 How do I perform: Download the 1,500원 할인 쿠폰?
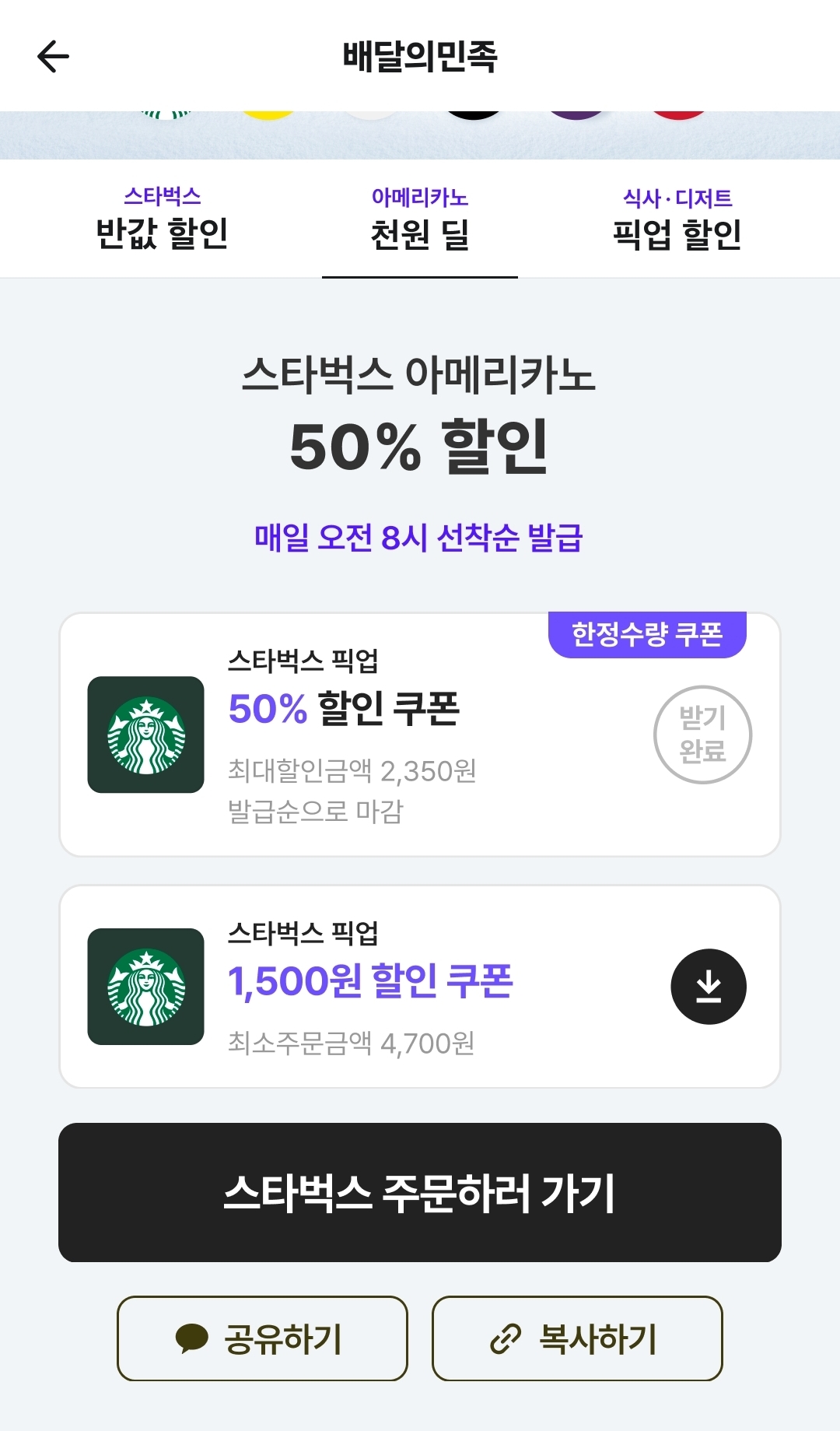708,987
